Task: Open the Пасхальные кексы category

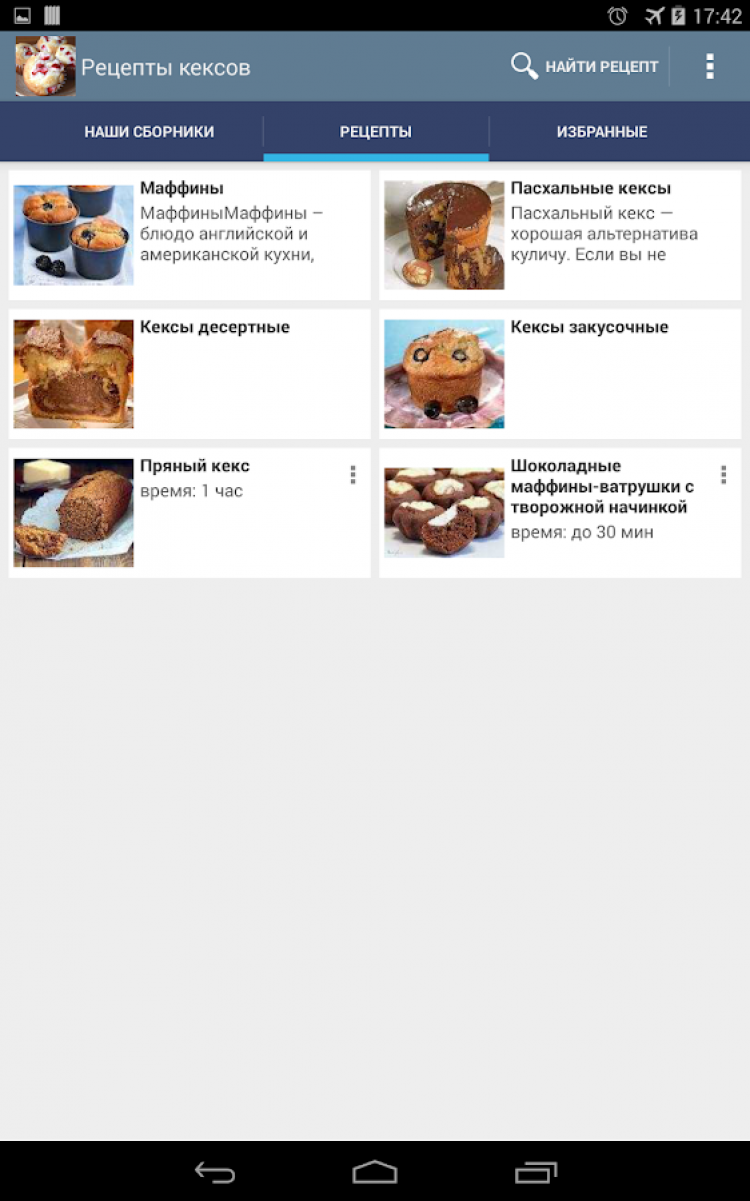Action: coord(560,235)
